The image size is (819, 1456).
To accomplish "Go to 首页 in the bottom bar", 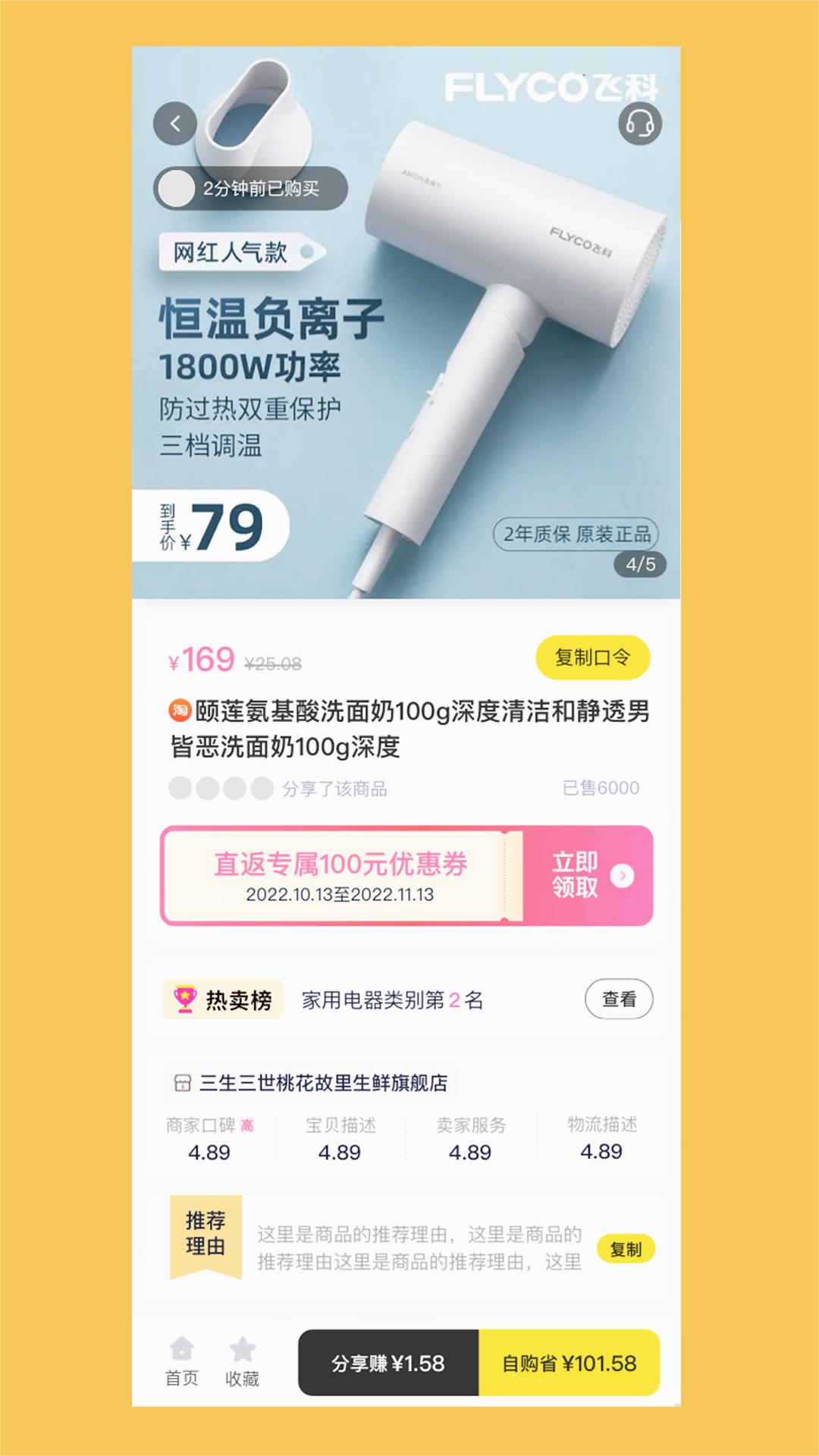I will [x=182, y=1362].
